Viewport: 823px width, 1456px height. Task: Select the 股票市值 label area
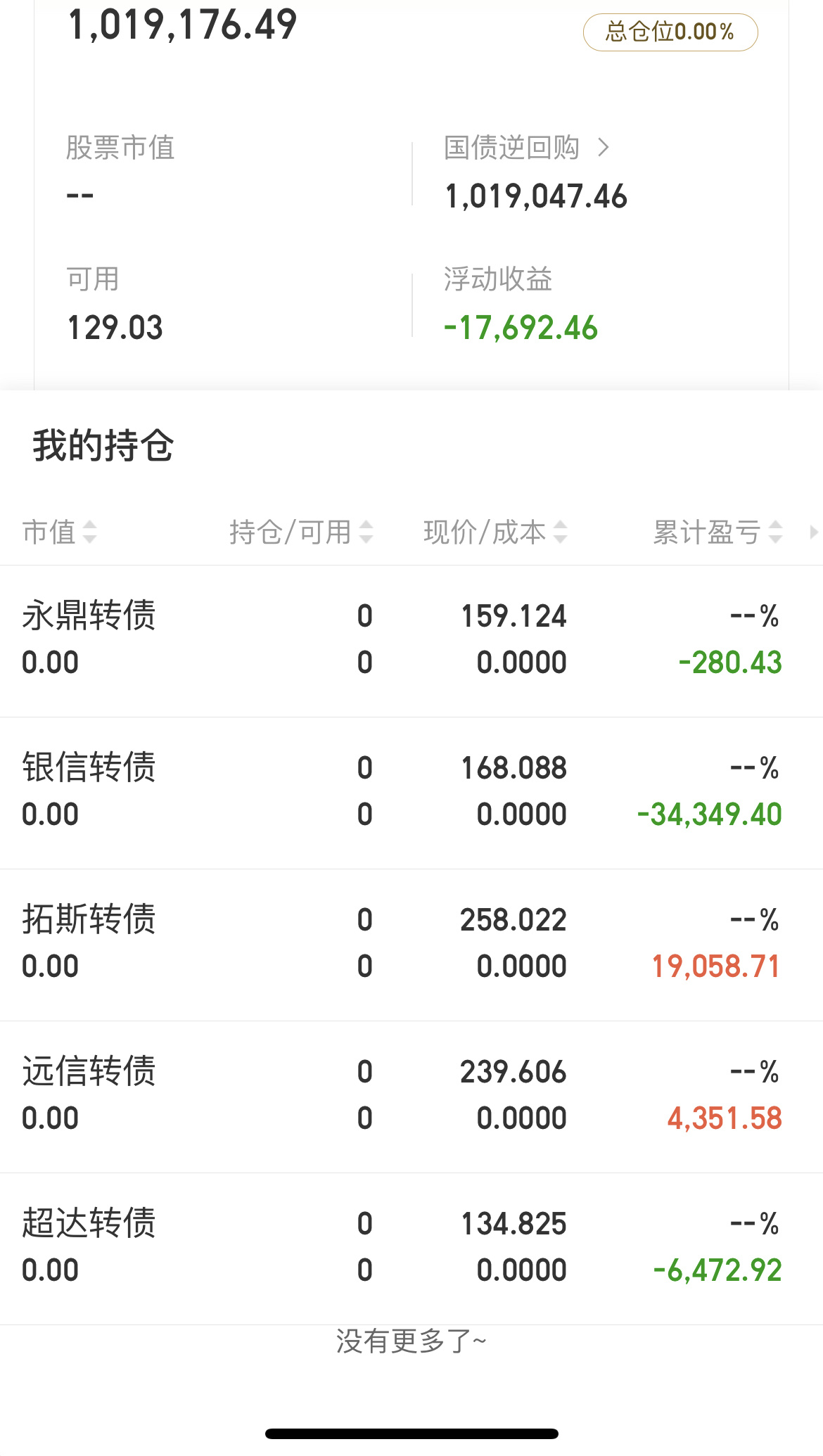point(121,148)
